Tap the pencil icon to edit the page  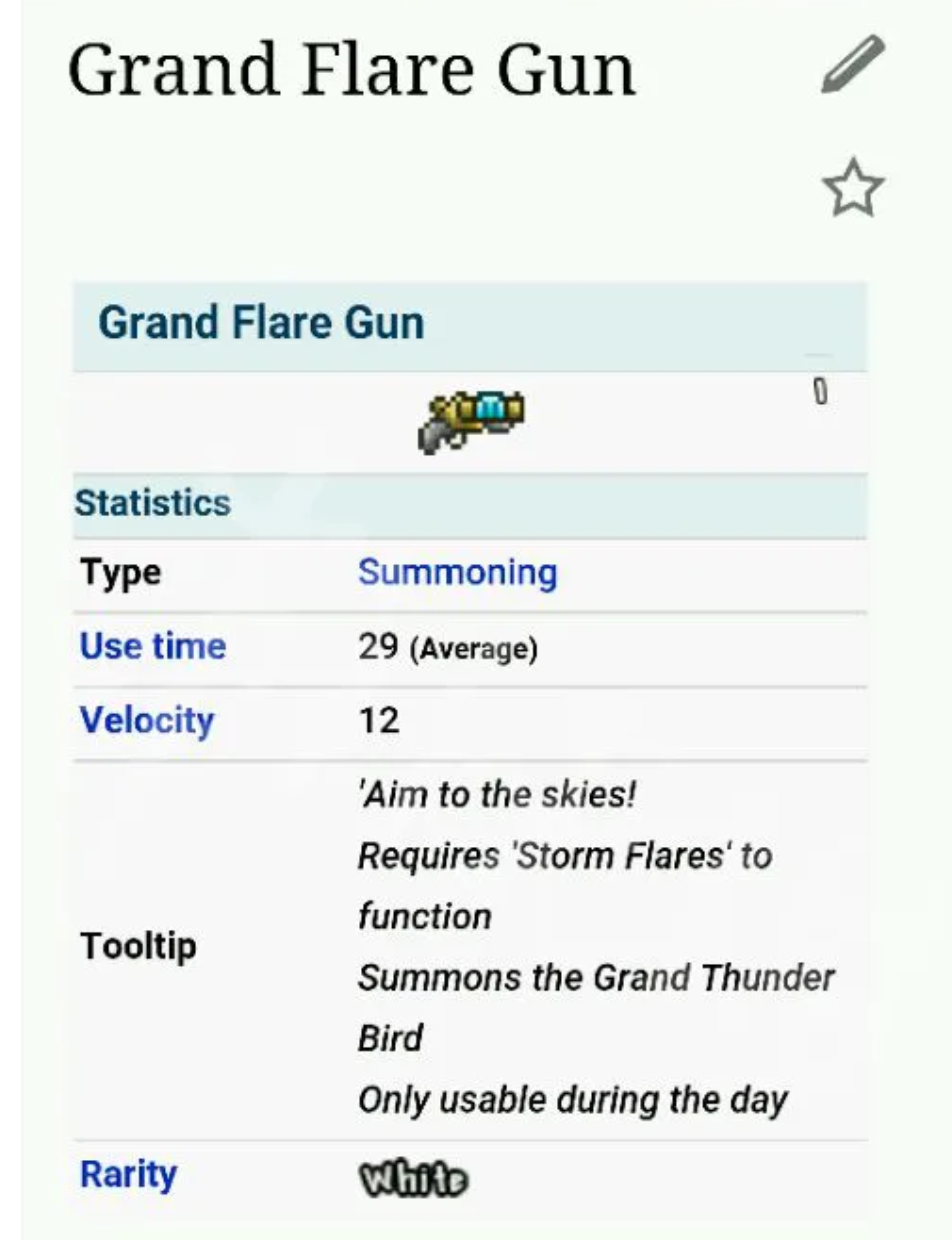(853, 65)
